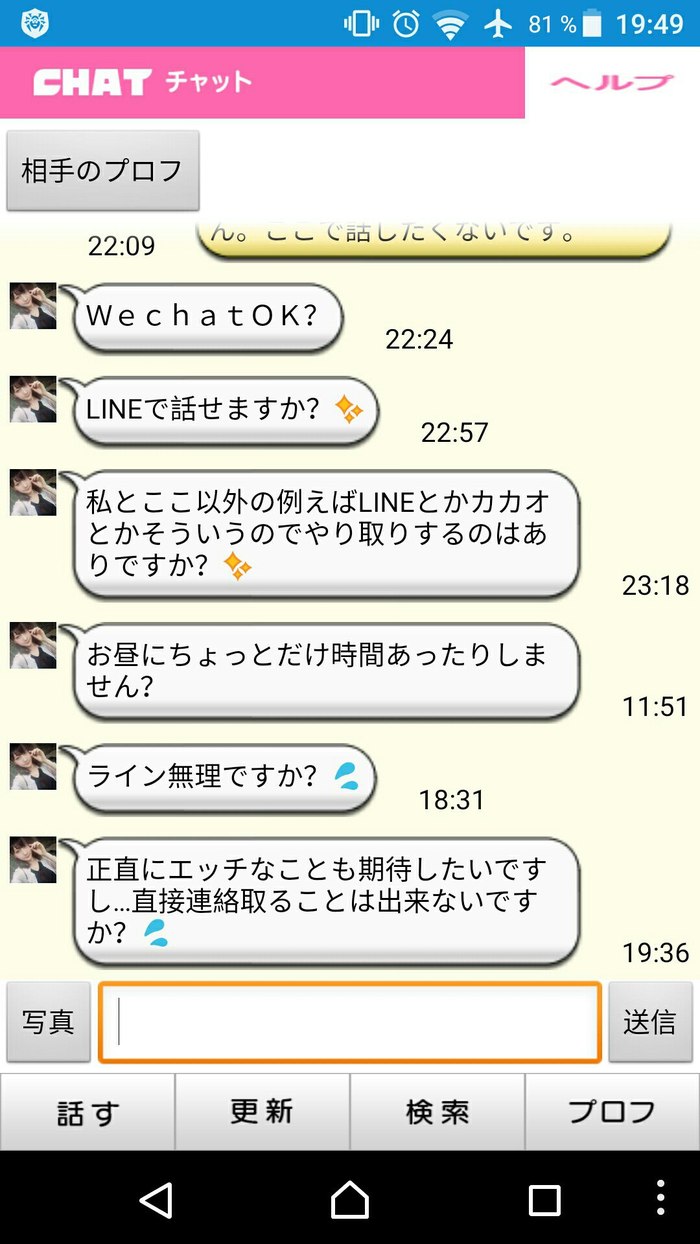View 相手のプロフ partner profile
The height and width of the screenshot is (1244, 700).
pyautogui.click(x=102, y=170)
